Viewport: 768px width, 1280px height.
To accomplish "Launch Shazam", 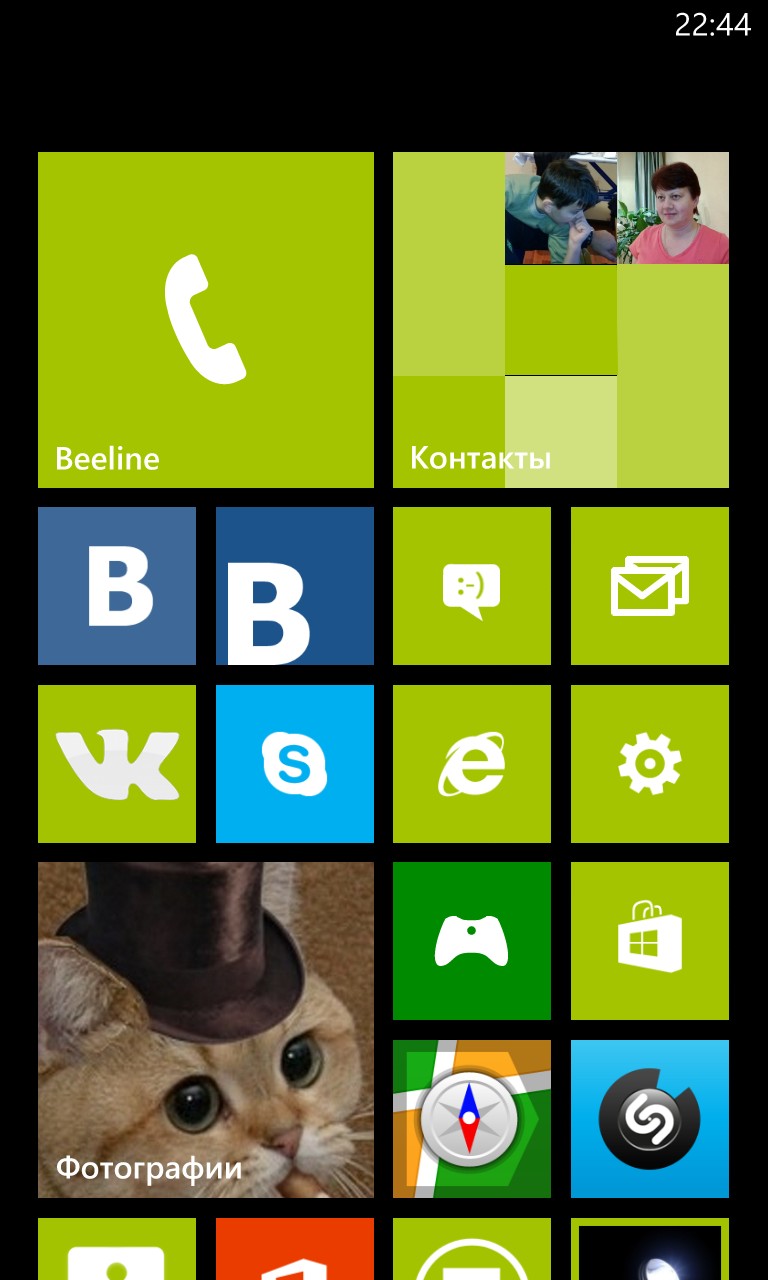I will click(650, 1119).
